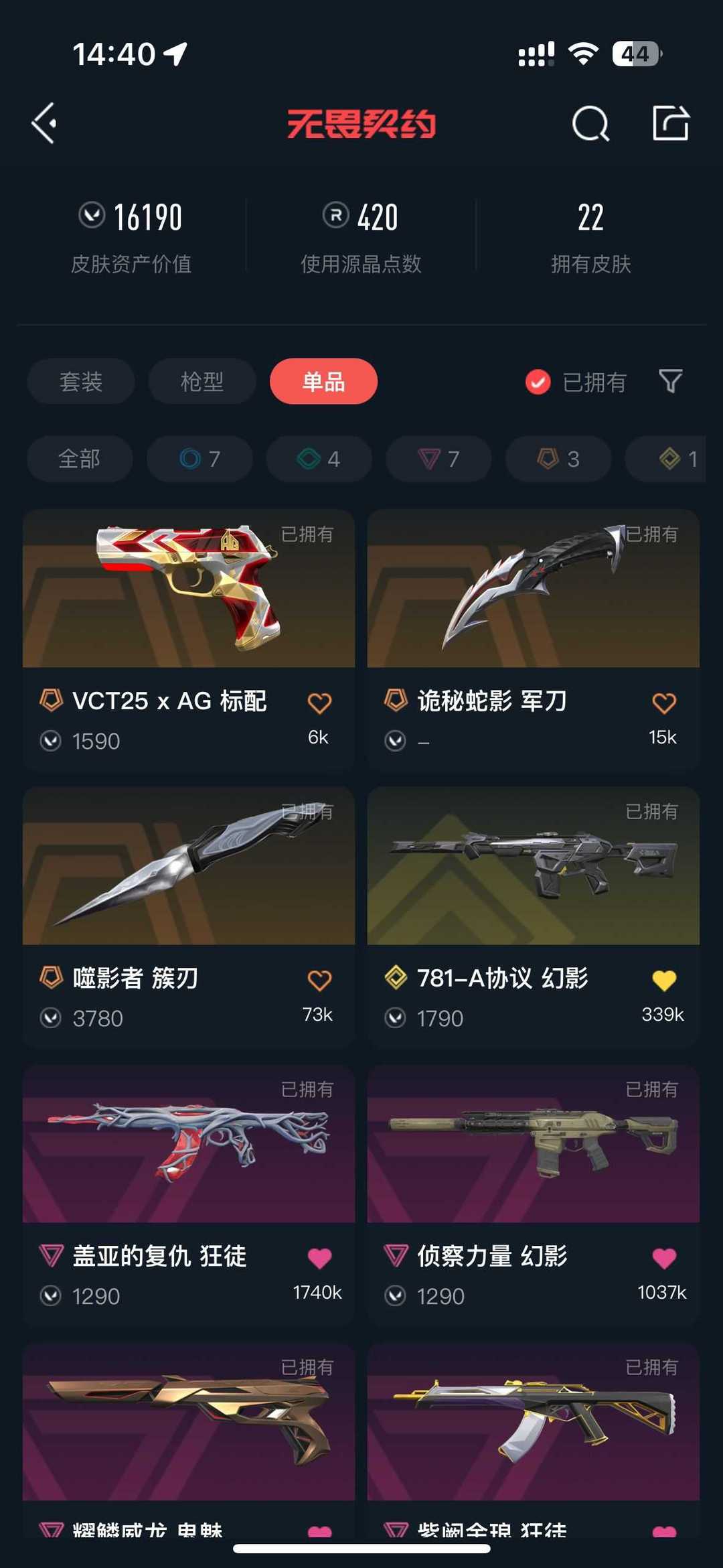Open the 盖亚的复仇 狂徒 skin card
723x1568 pixels.
tap(189, 1195)
